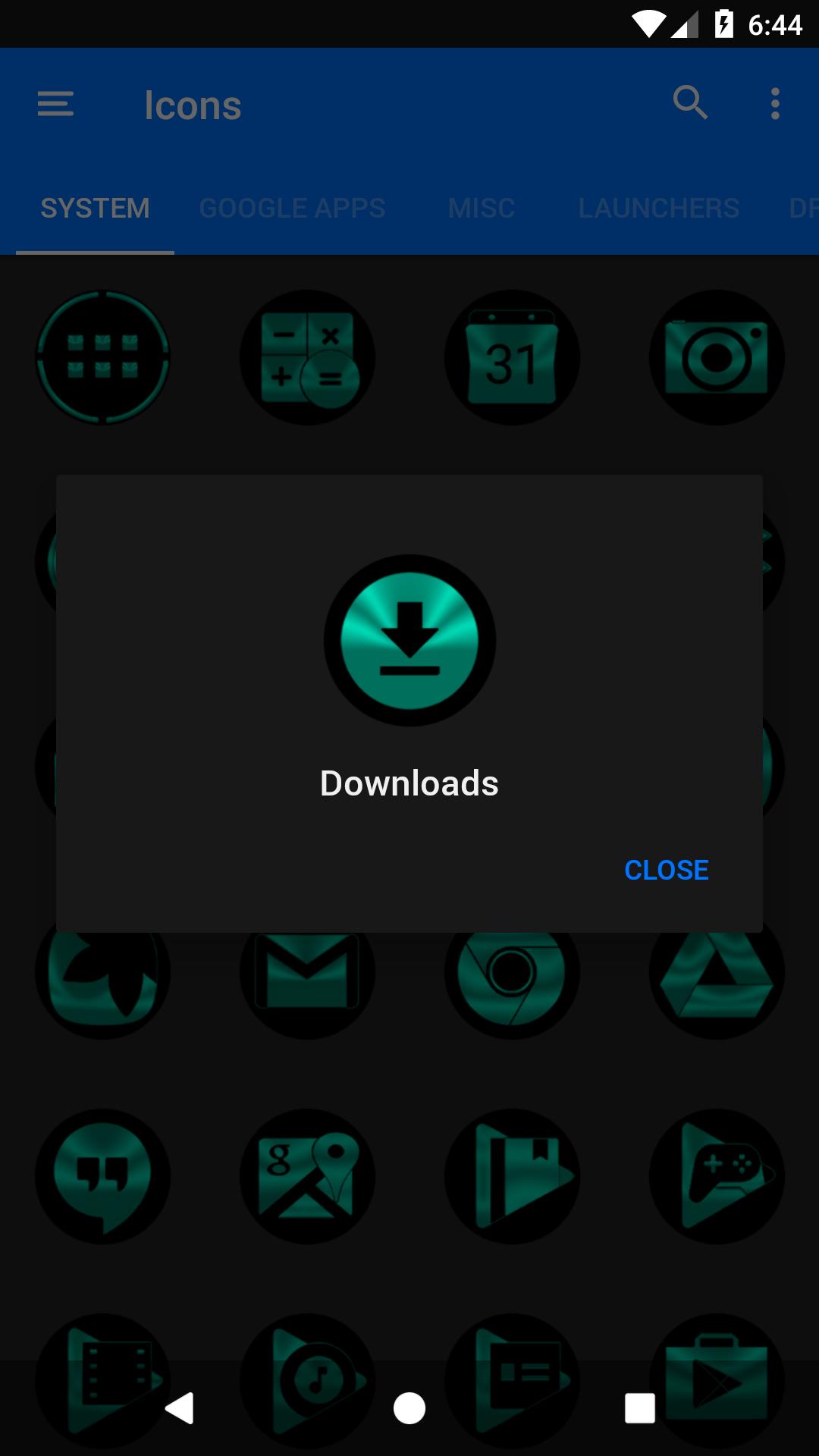Tap the app drawer icon tile
This screenshot has width=819, height=1456.
pyautogui.click(x=102, y=357)
